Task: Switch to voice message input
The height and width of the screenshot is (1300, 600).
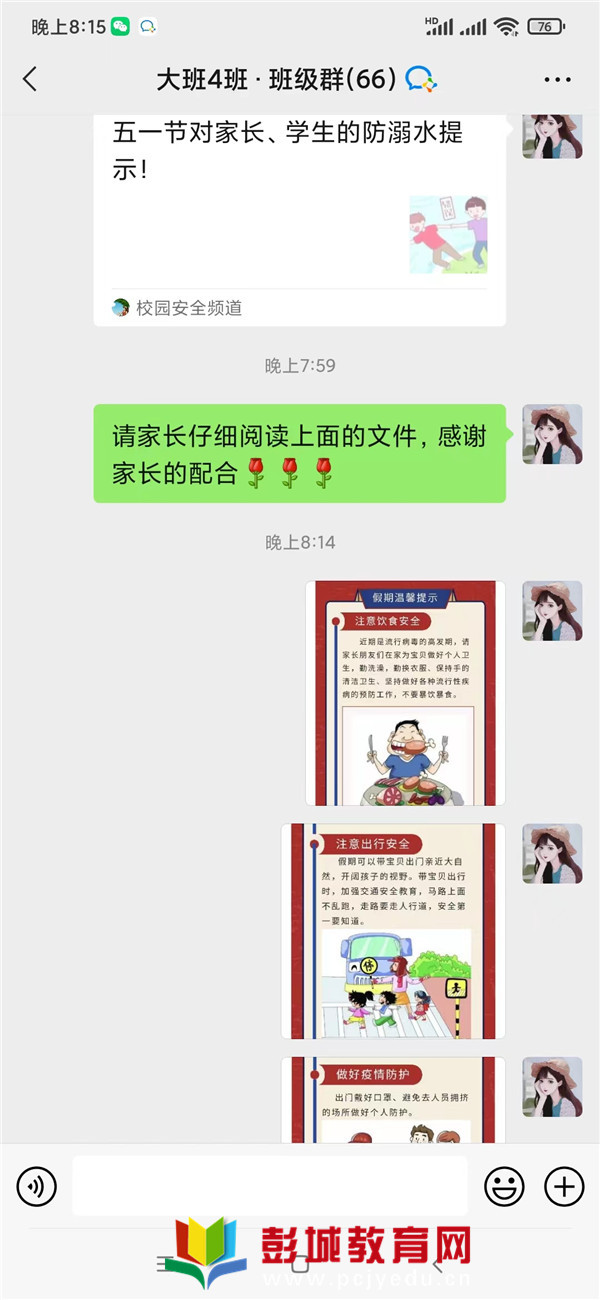Action: pyautogui.click(x=36, y=1187)
